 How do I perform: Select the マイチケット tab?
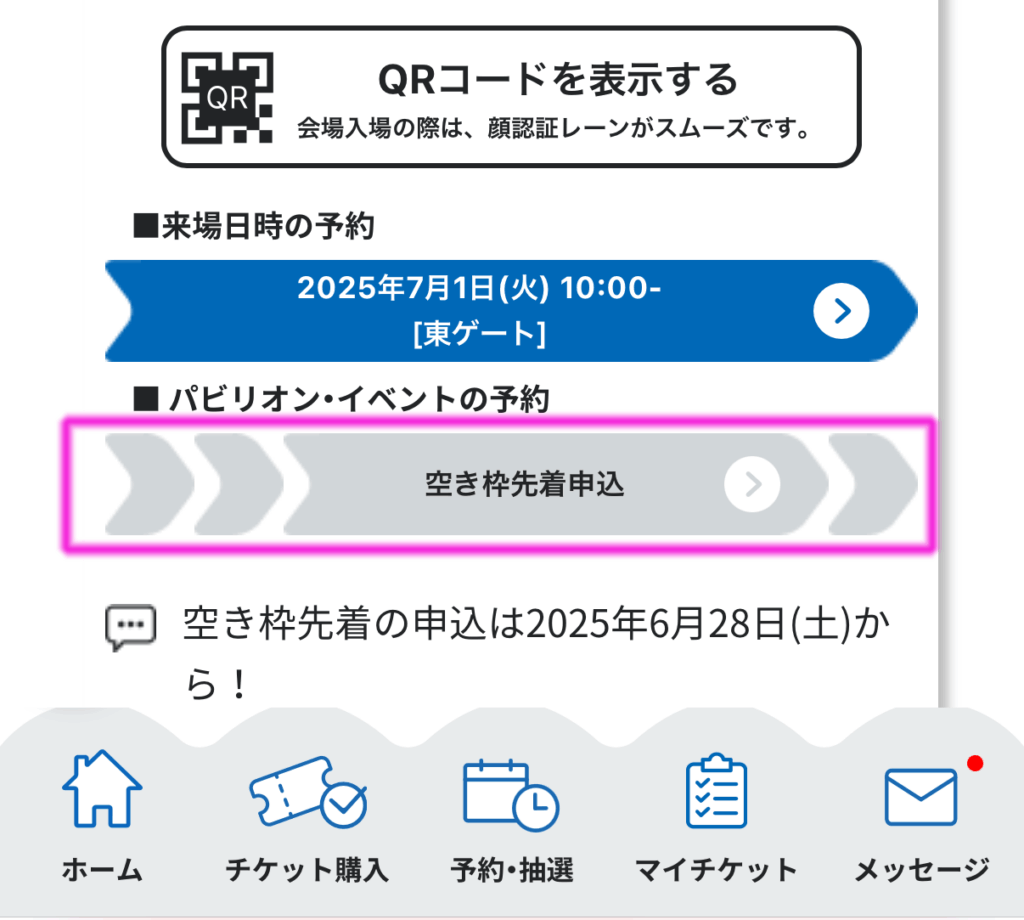[716, 820]
